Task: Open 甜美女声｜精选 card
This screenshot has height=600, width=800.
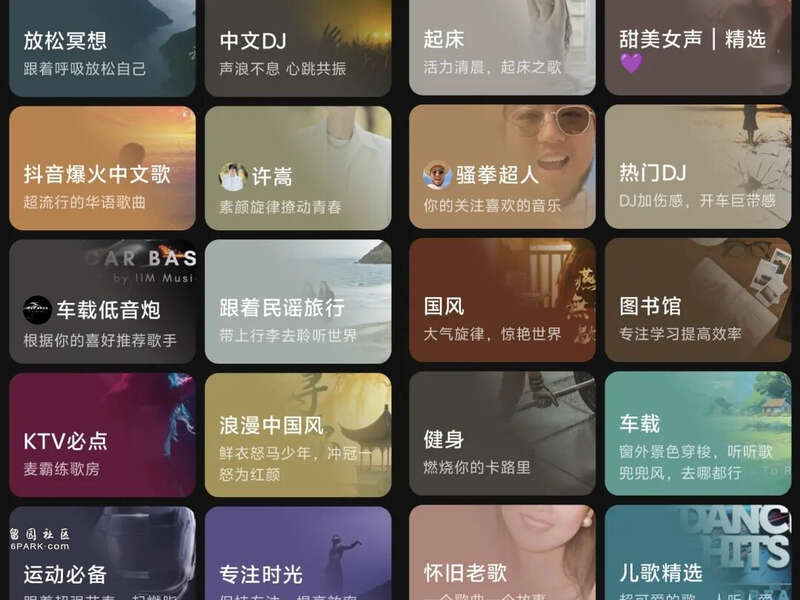Action: click(x=699, y=48)
